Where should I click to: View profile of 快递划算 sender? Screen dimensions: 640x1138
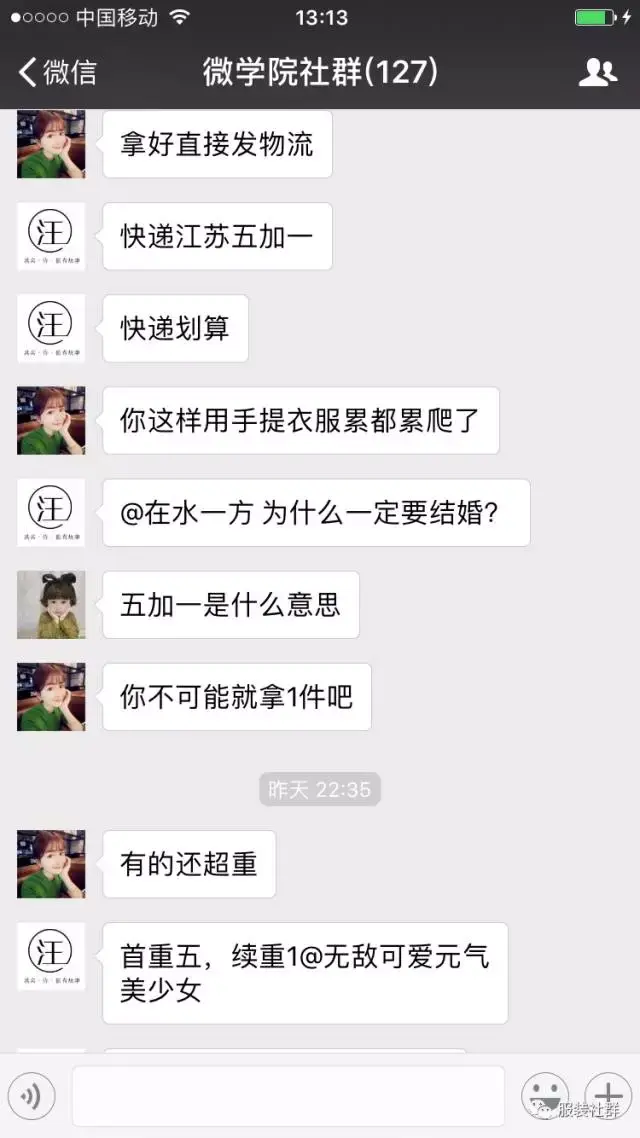coord(51,328)
